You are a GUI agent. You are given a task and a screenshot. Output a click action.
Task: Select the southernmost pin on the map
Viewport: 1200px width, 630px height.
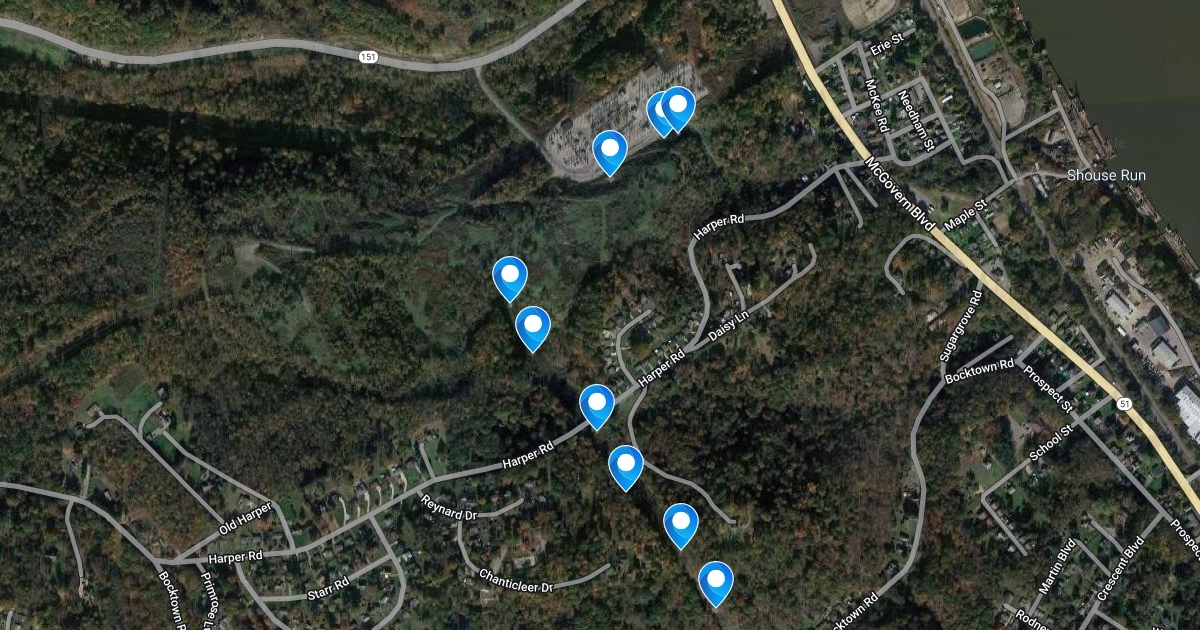pos(716,584)
